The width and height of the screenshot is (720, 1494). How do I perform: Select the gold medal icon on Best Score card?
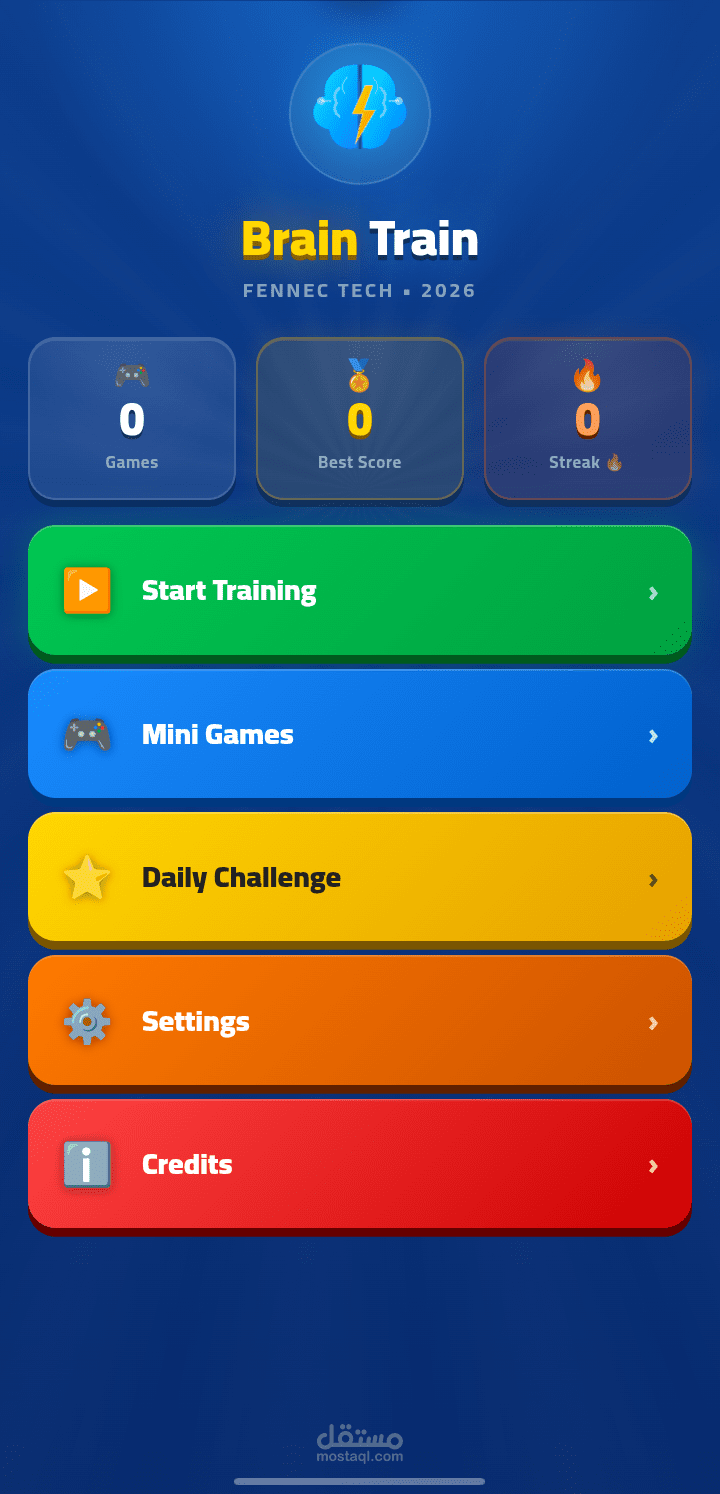pos(359,377)
